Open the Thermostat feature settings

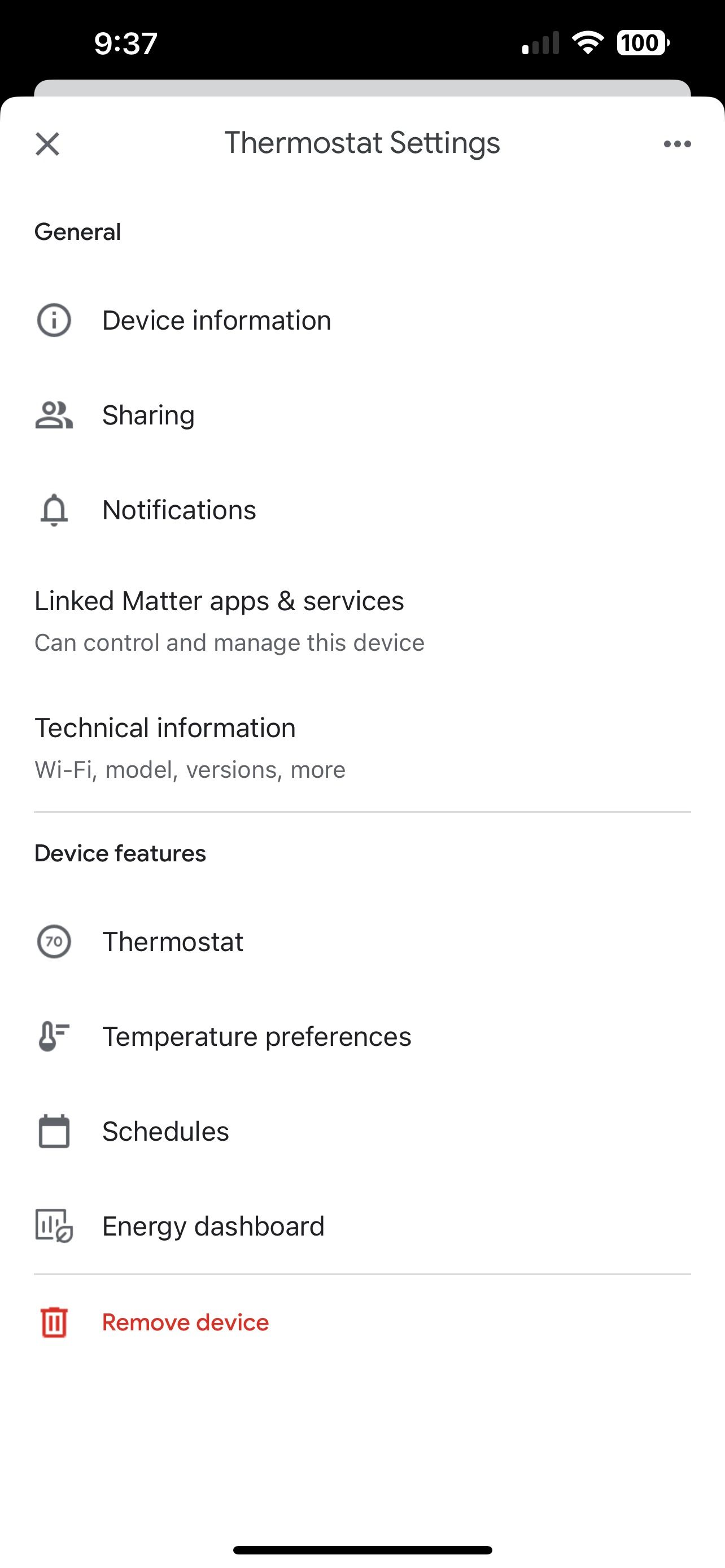(x=172, y=941)
